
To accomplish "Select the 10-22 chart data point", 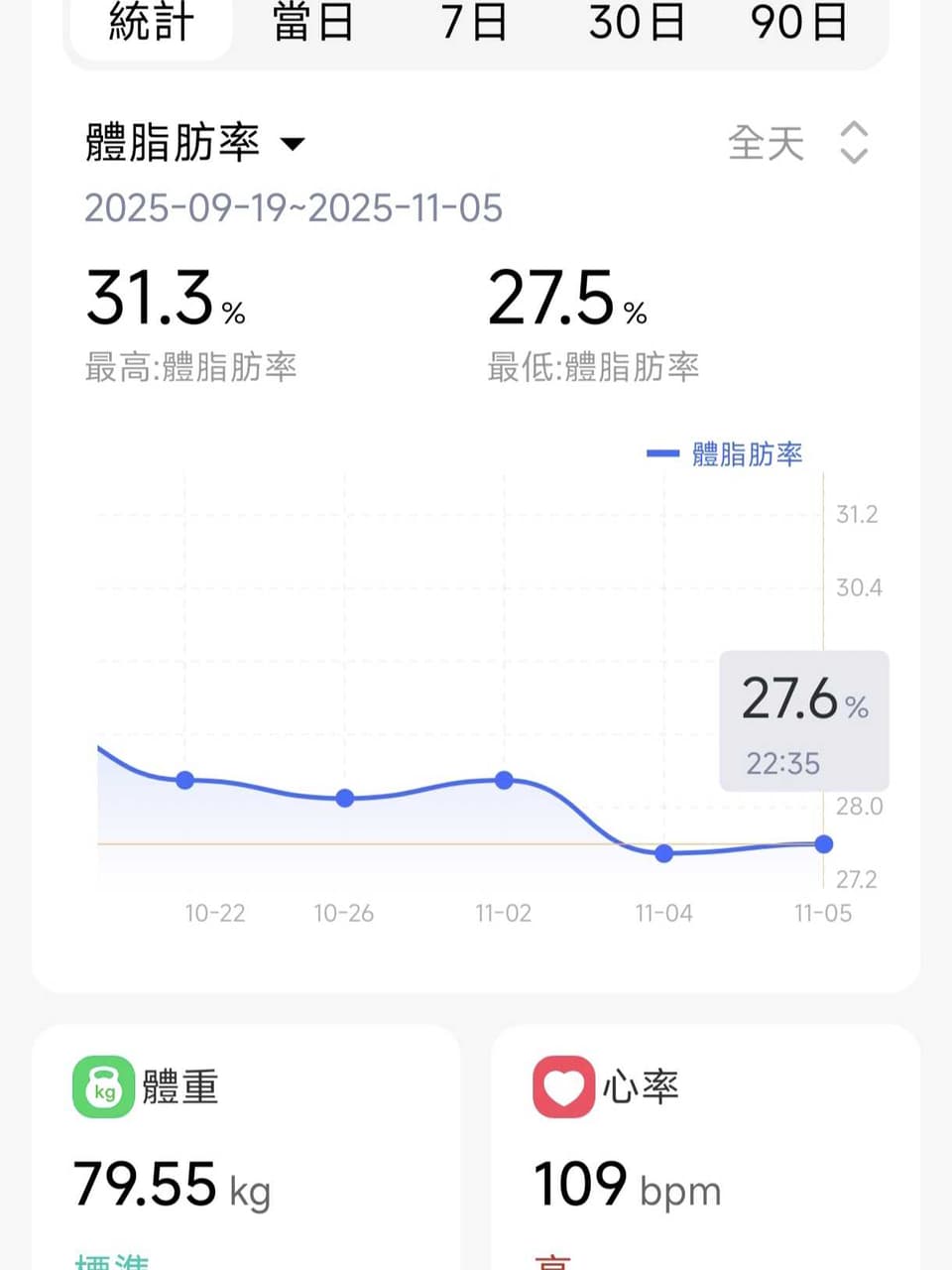I will pos(184,780).
